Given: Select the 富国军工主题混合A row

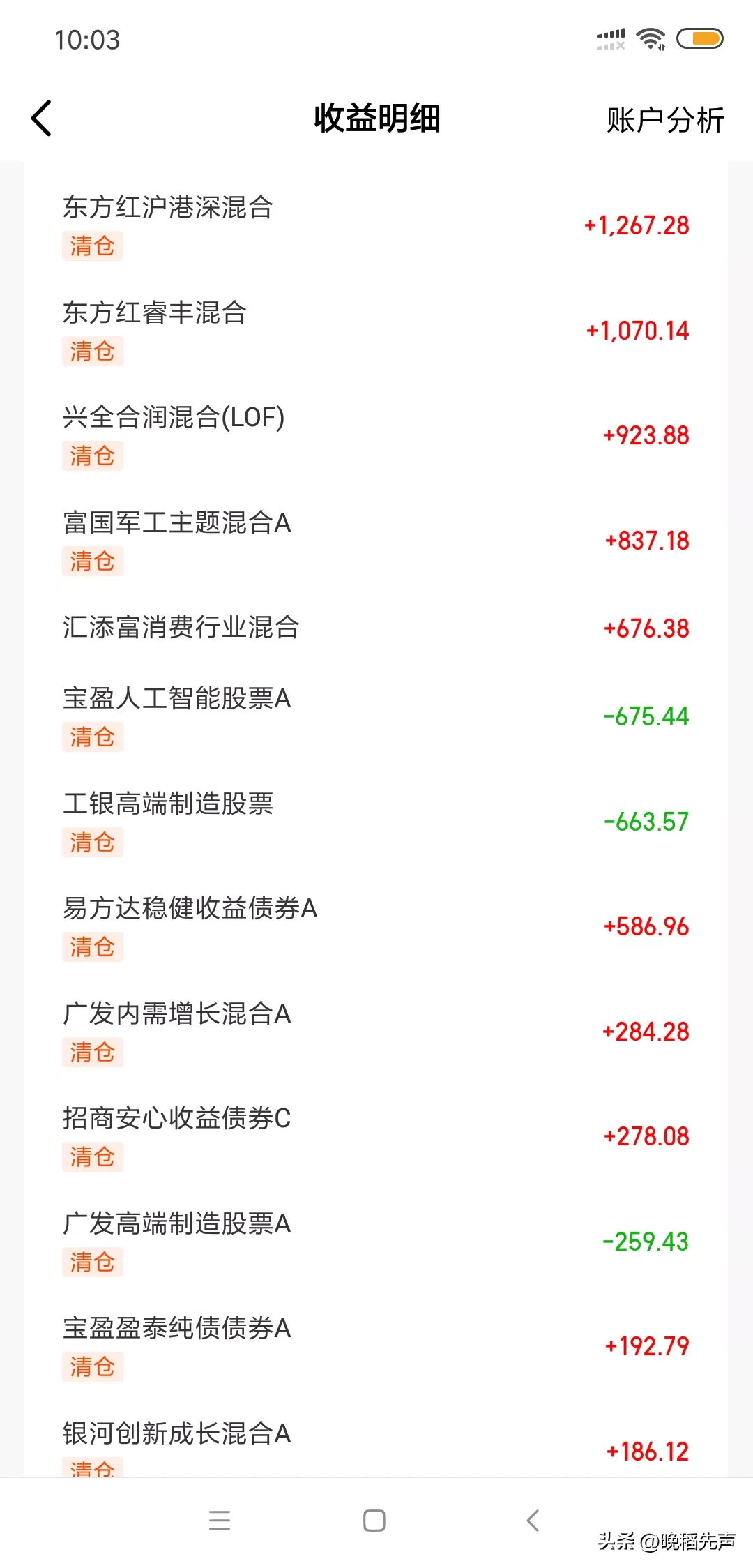Looking at the screenshot, I should 376,541.
